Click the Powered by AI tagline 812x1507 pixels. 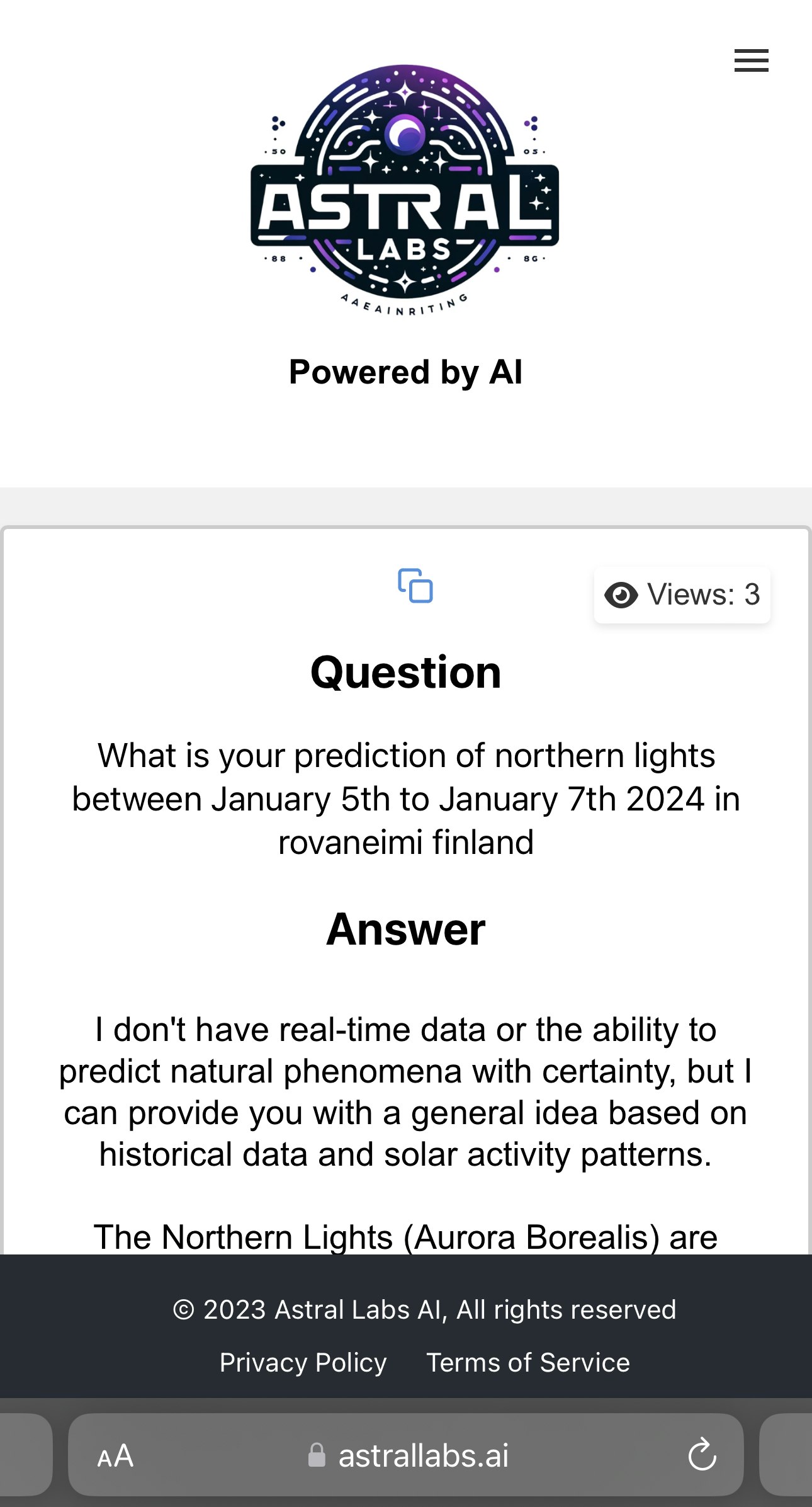click(406, 372)
